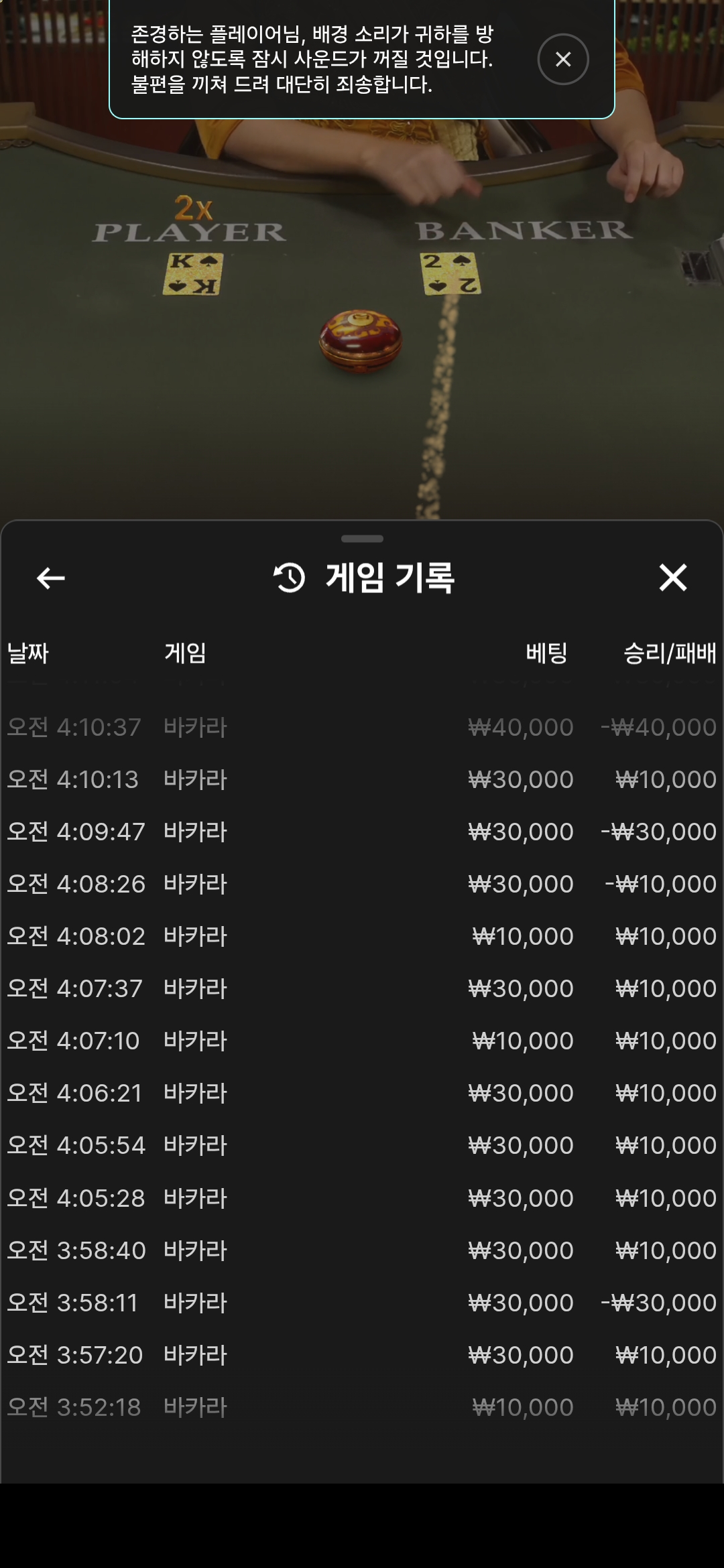Open the 오전 3:58:40 baccarat record
724x1568 pixels.
pyautogui.click(x=362, y=1250)
